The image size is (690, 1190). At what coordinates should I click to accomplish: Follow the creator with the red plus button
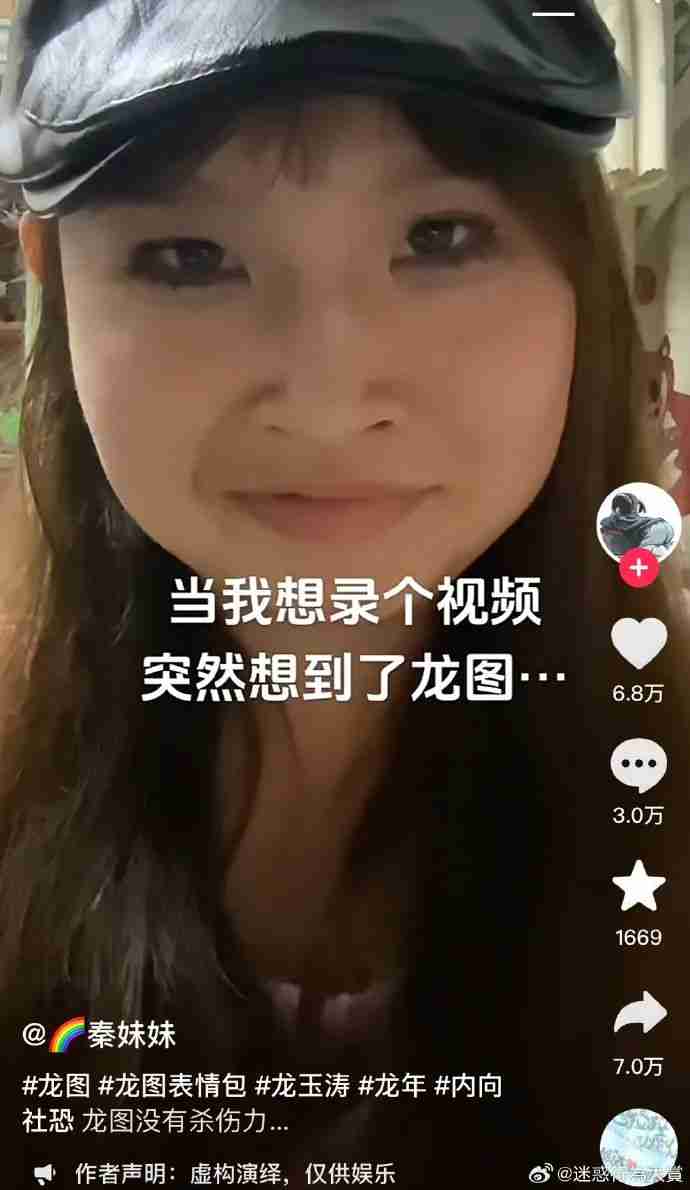[x=638, y=570]
